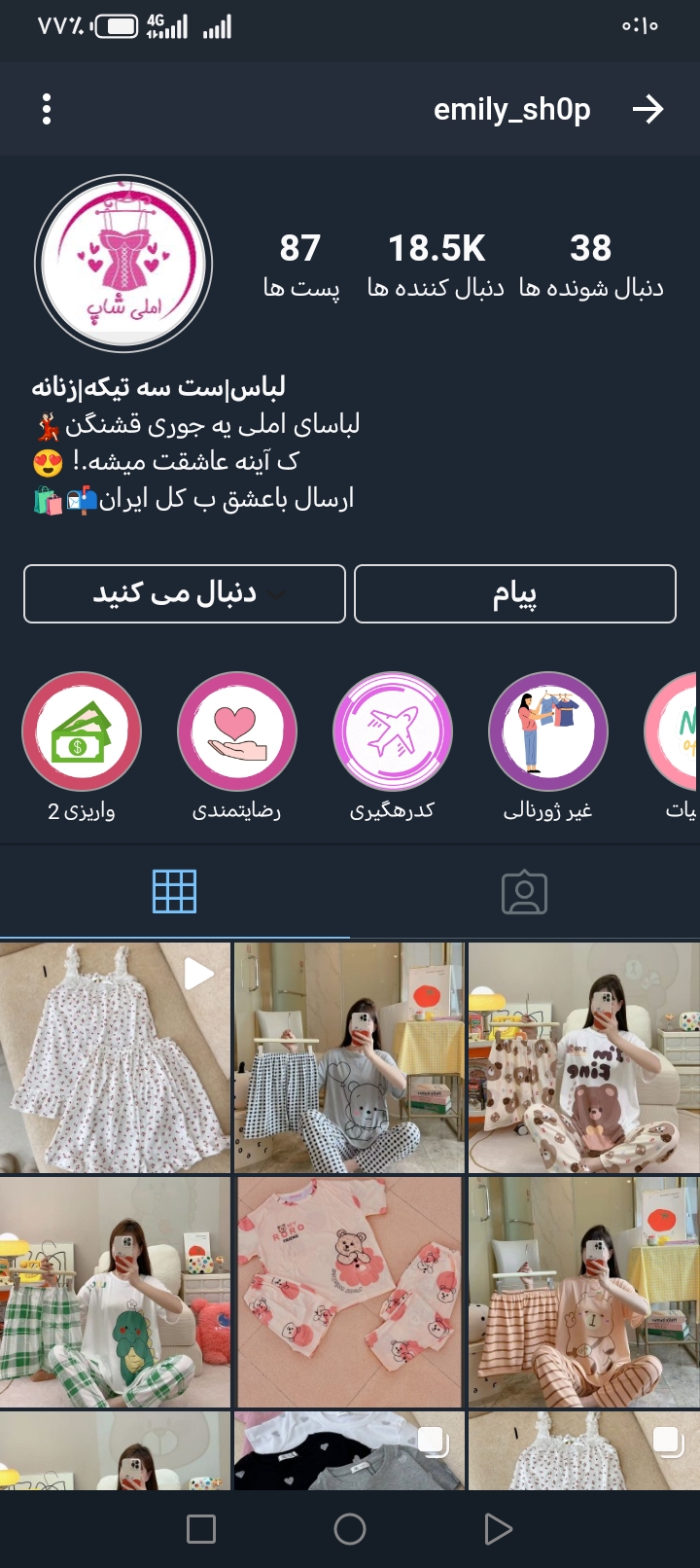
Task: Send a message via پیام button
Action: click(515, 593)
